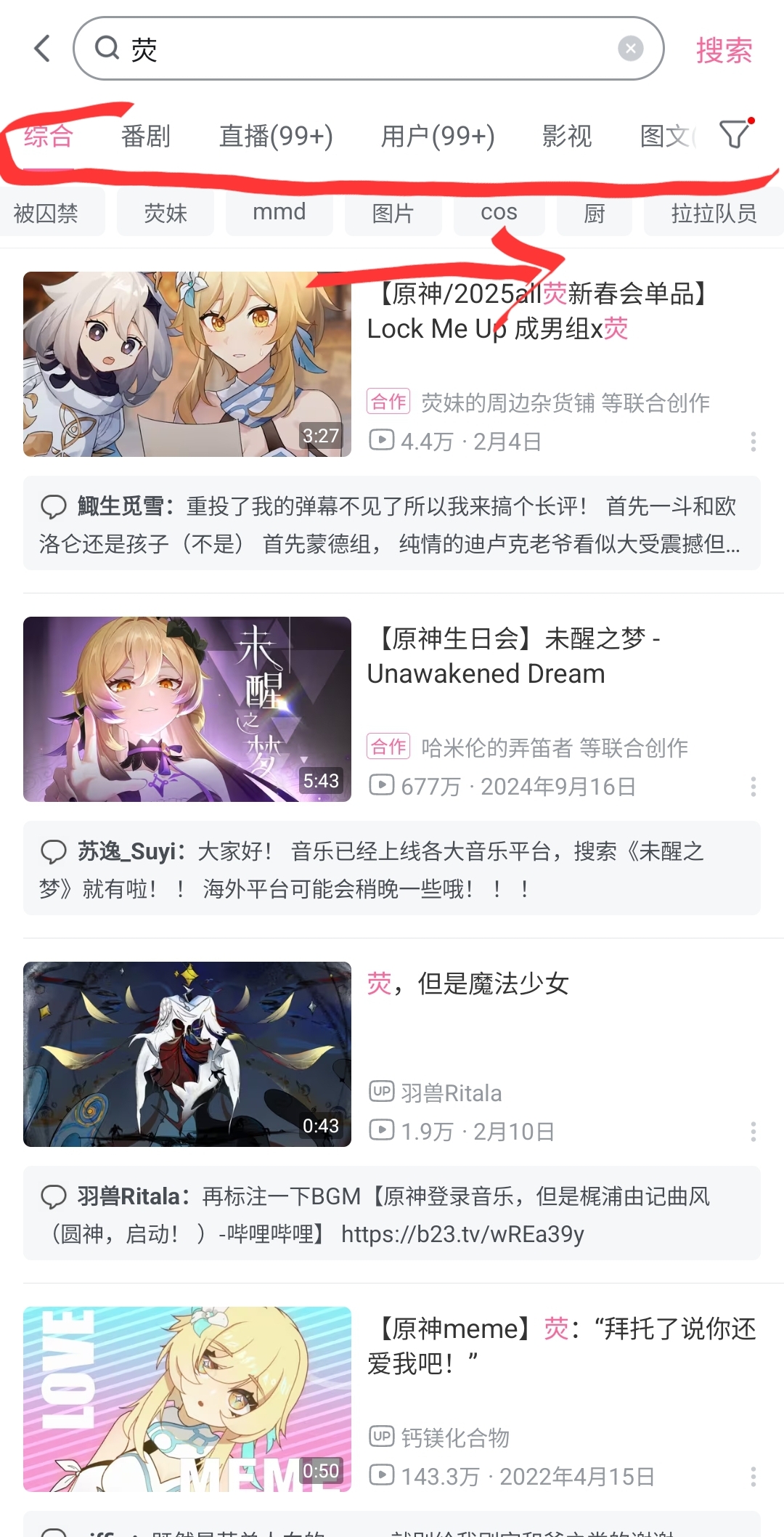Switch to the 直播(99+) tab

click(276, 136)
